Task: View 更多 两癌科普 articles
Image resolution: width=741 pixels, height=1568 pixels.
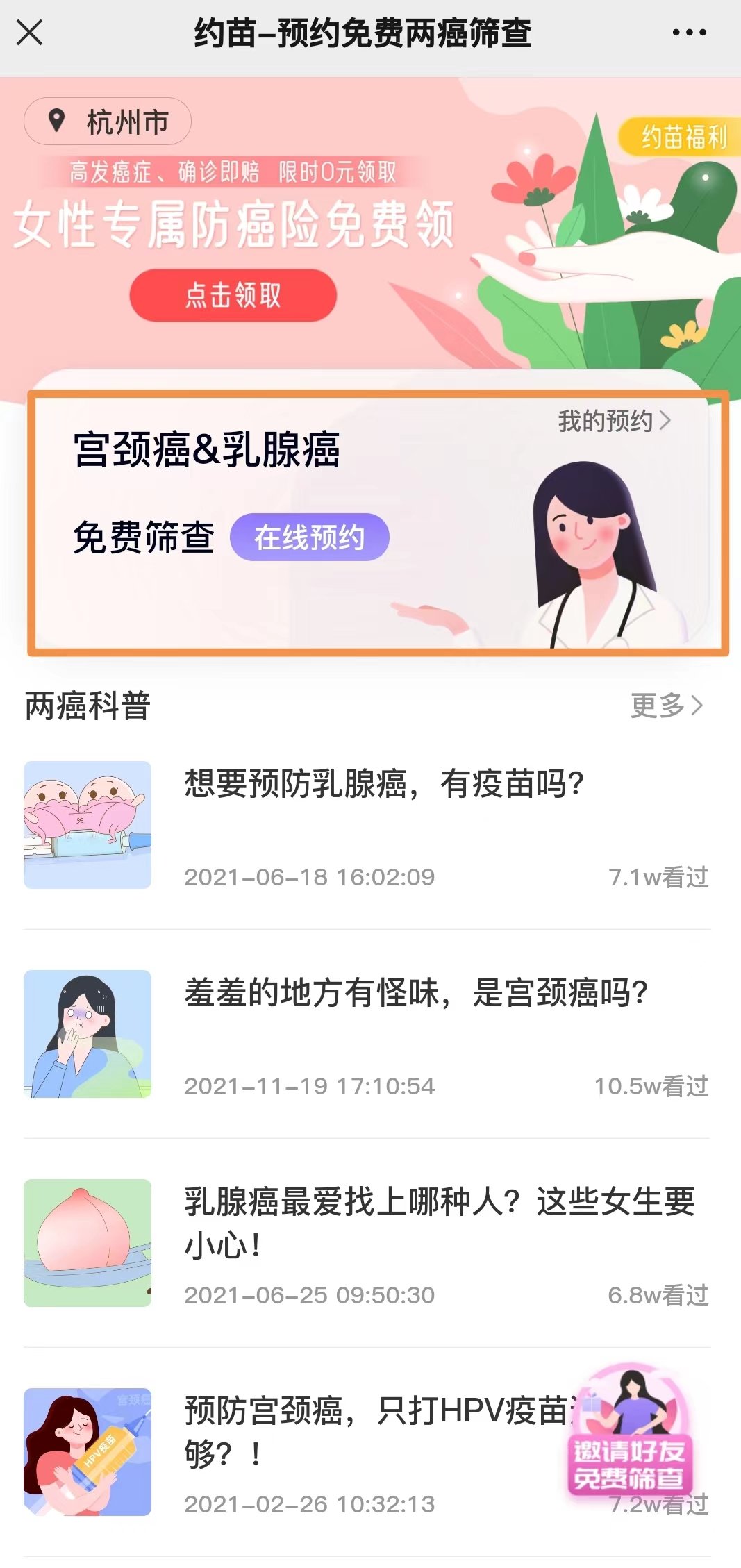Action: [x=666, y=706]
